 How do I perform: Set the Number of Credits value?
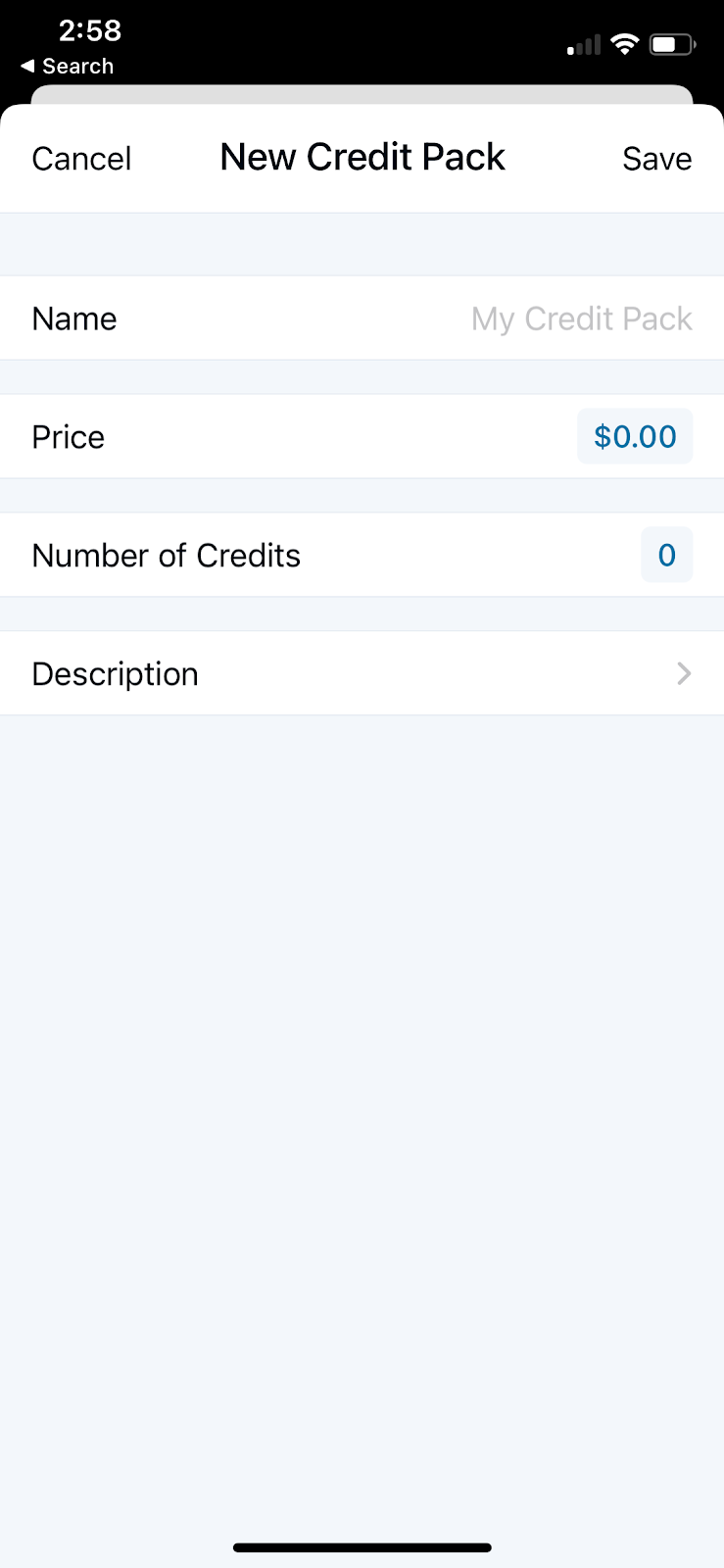(x=666, y=555)
